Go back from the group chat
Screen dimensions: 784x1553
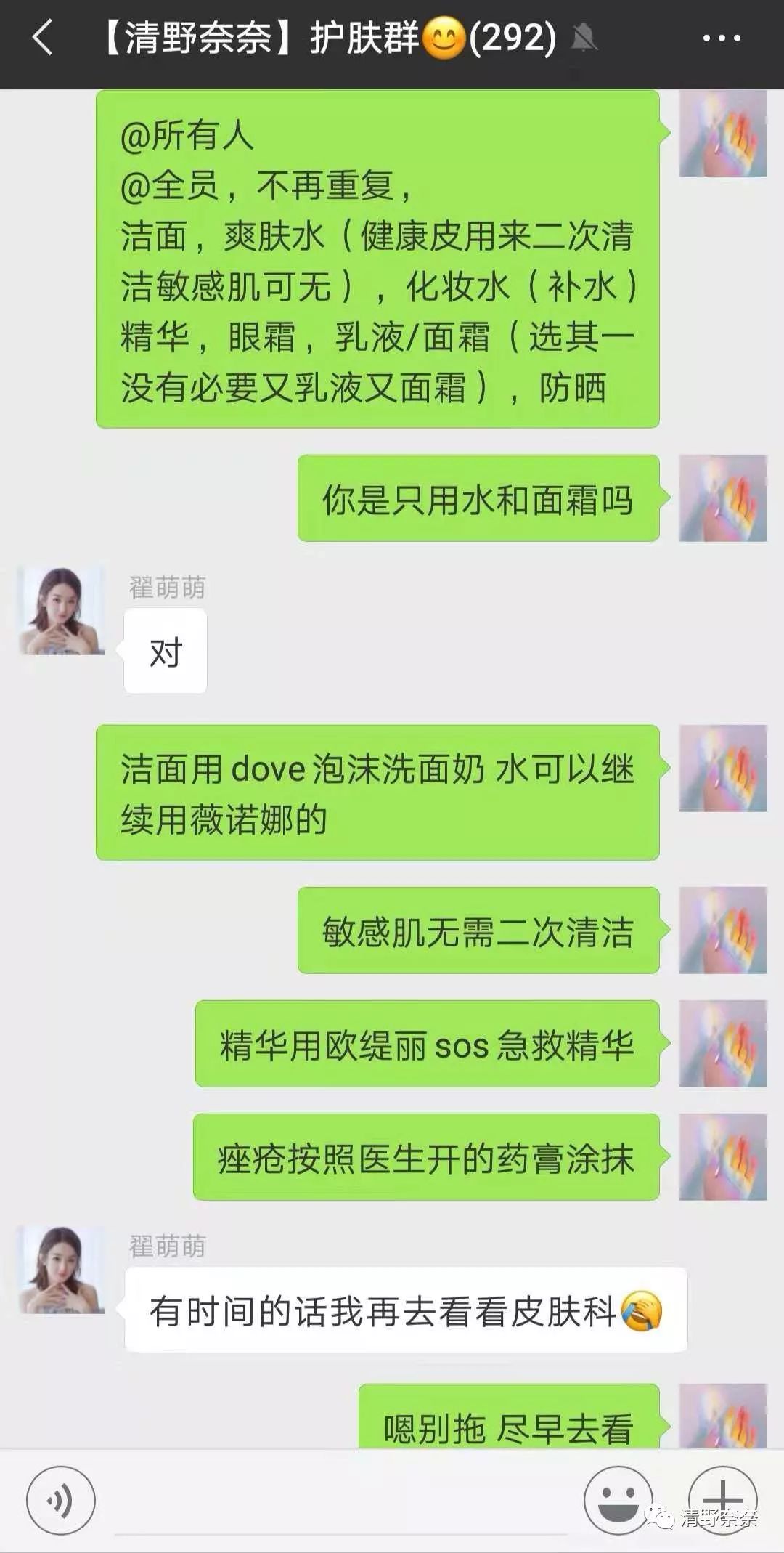click(x=42, y=38)
